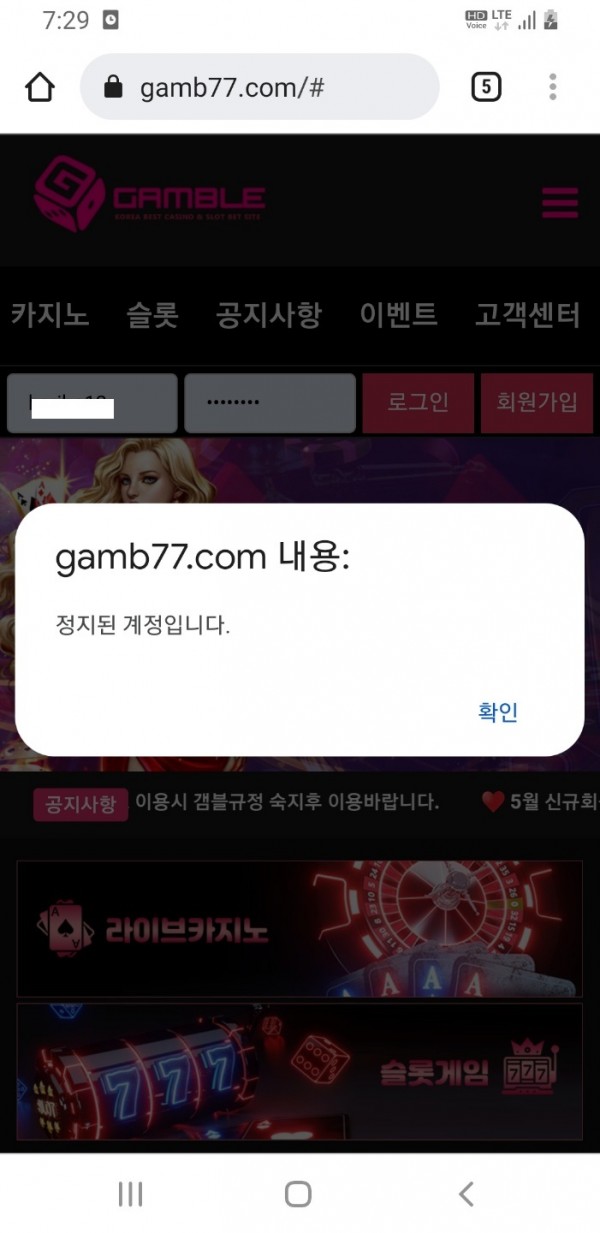Open Chrome's three-dot overflow menu
The image size is (600, 1233).
(552, 88)
